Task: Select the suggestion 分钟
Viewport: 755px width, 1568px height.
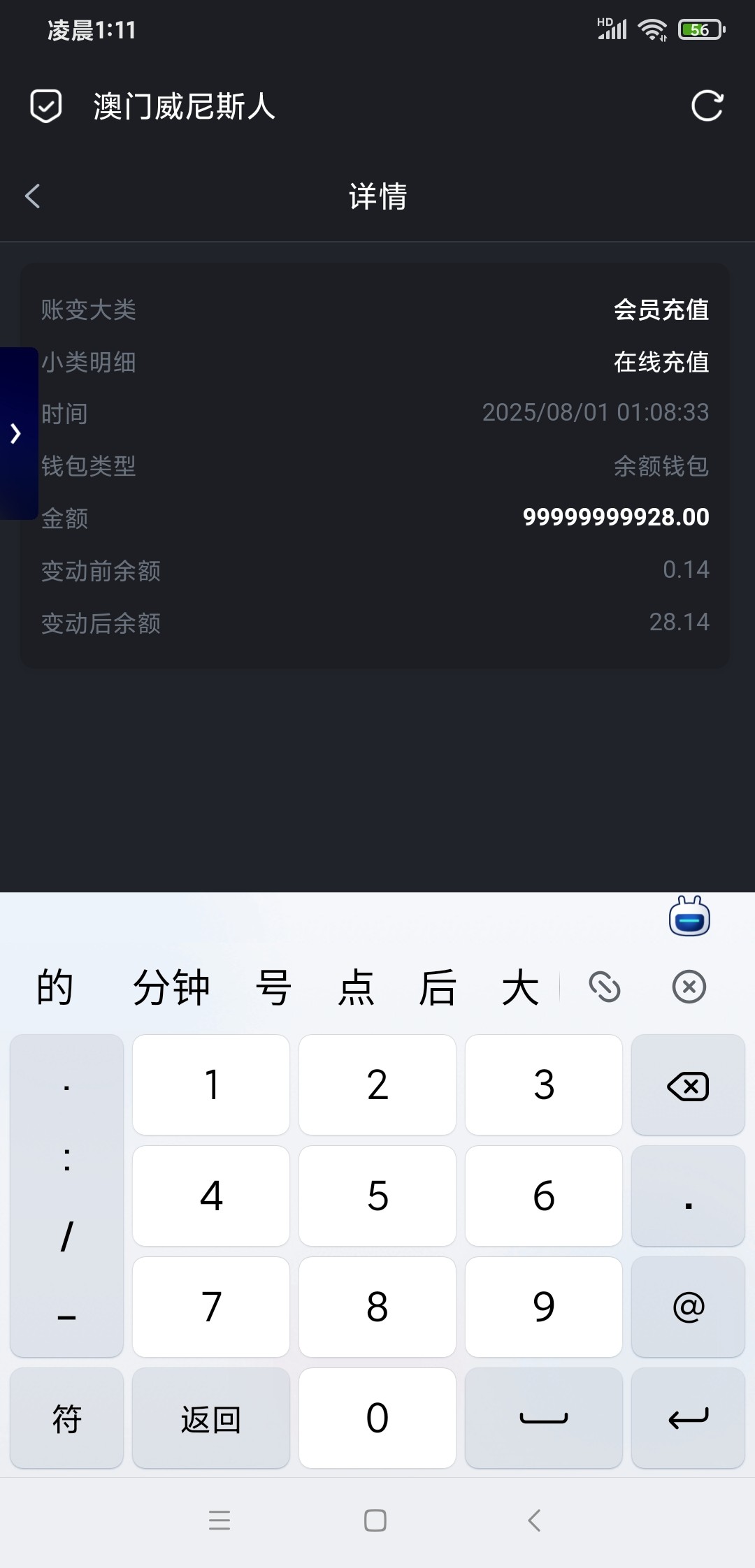Action: 171,987
